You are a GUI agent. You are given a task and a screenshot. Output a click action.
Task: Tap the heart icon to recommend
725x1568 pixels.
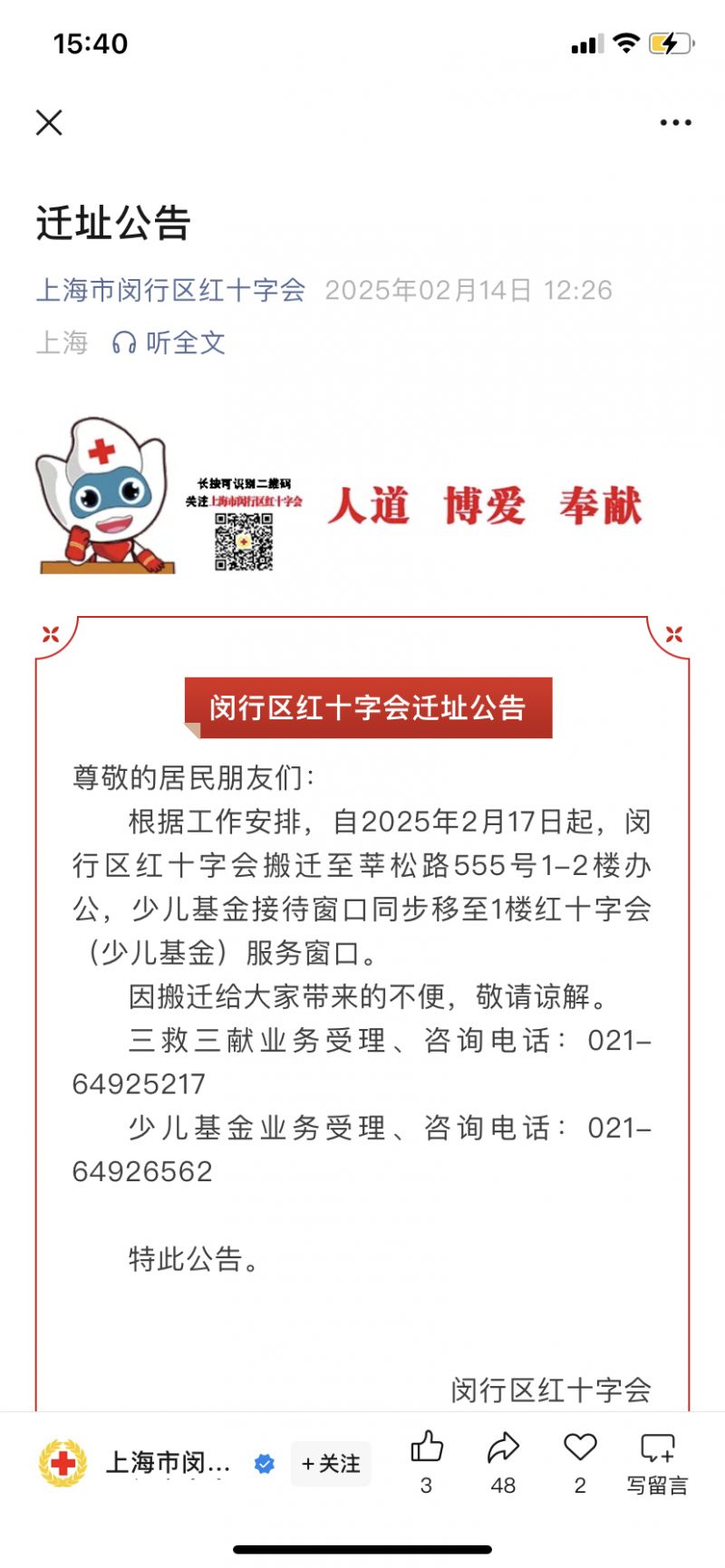coord(580,1449)
